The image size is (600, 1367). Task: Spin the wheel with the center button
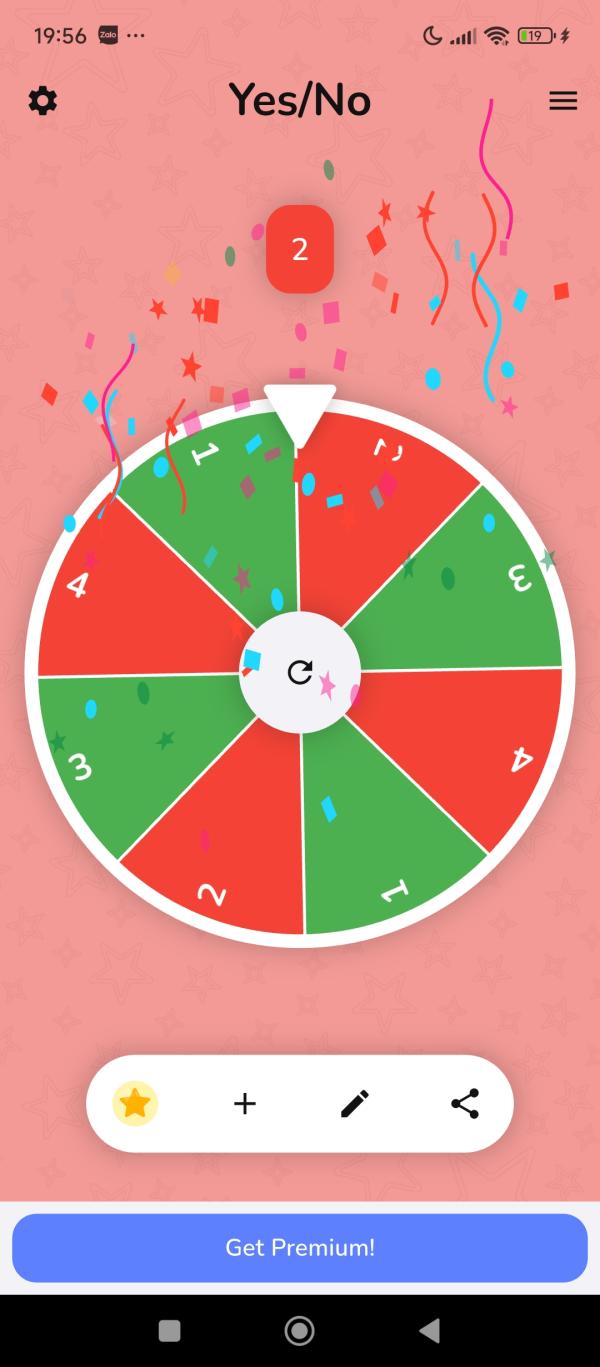(300, 672)
